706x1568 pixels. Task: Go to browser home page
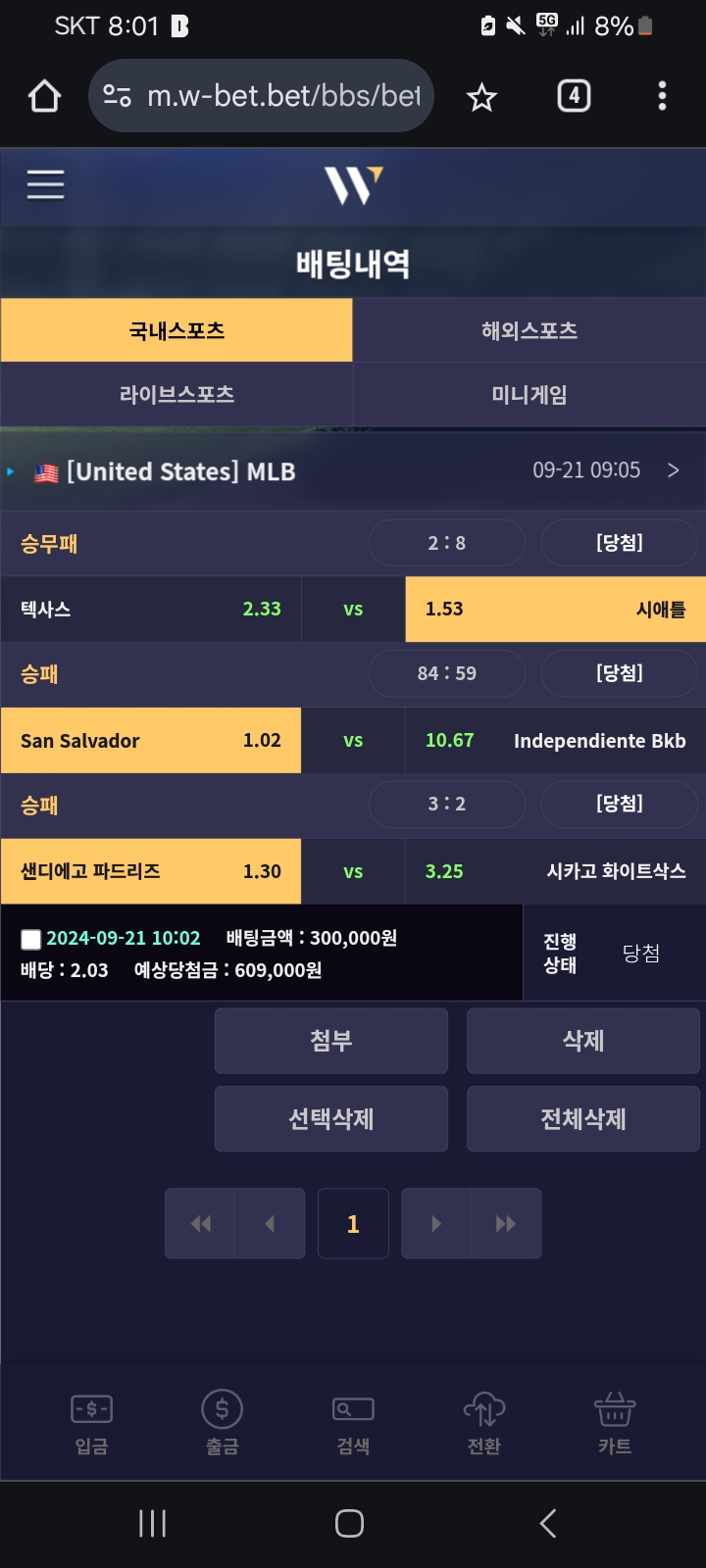point(45,96)
